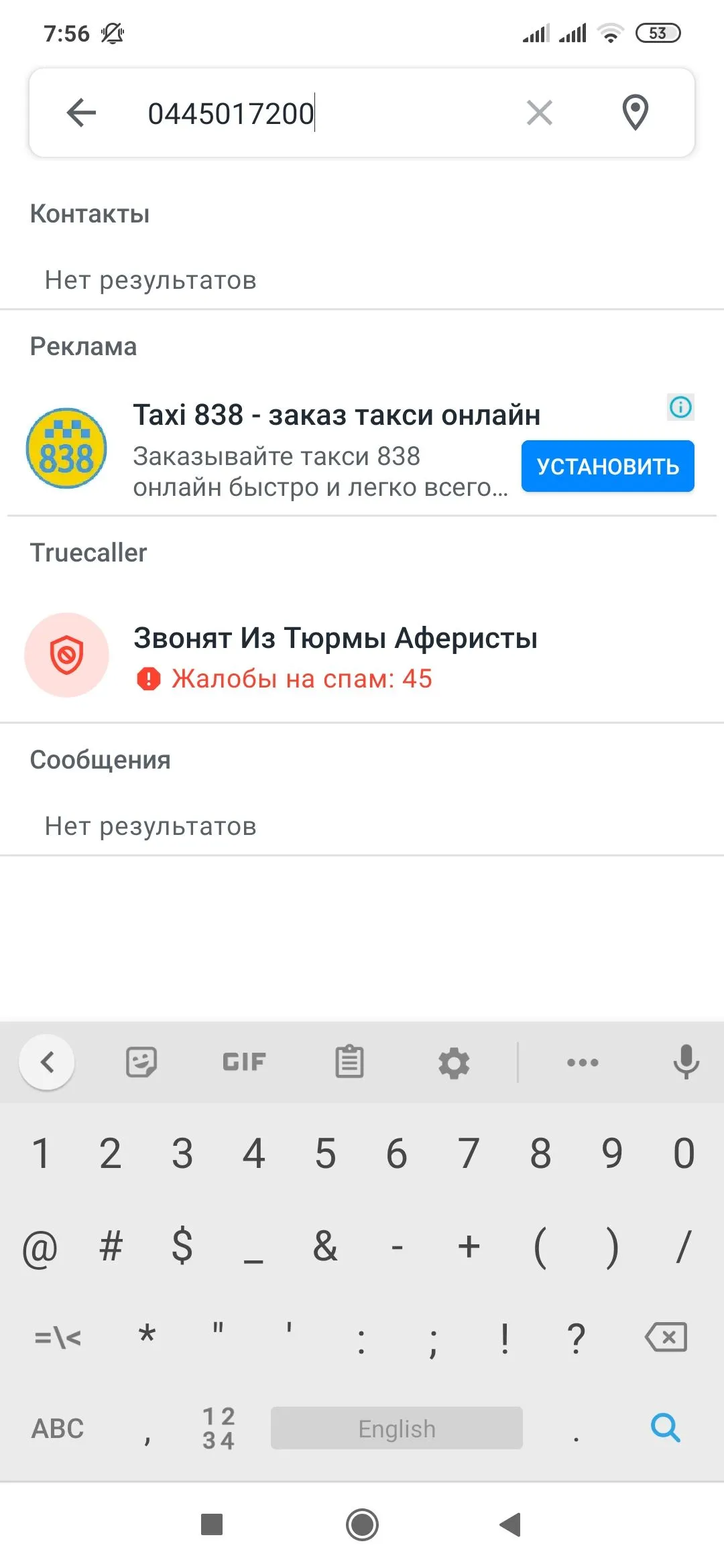Open the keyboard clipboard
The image size is (724, 1568).
(349, 1062)
